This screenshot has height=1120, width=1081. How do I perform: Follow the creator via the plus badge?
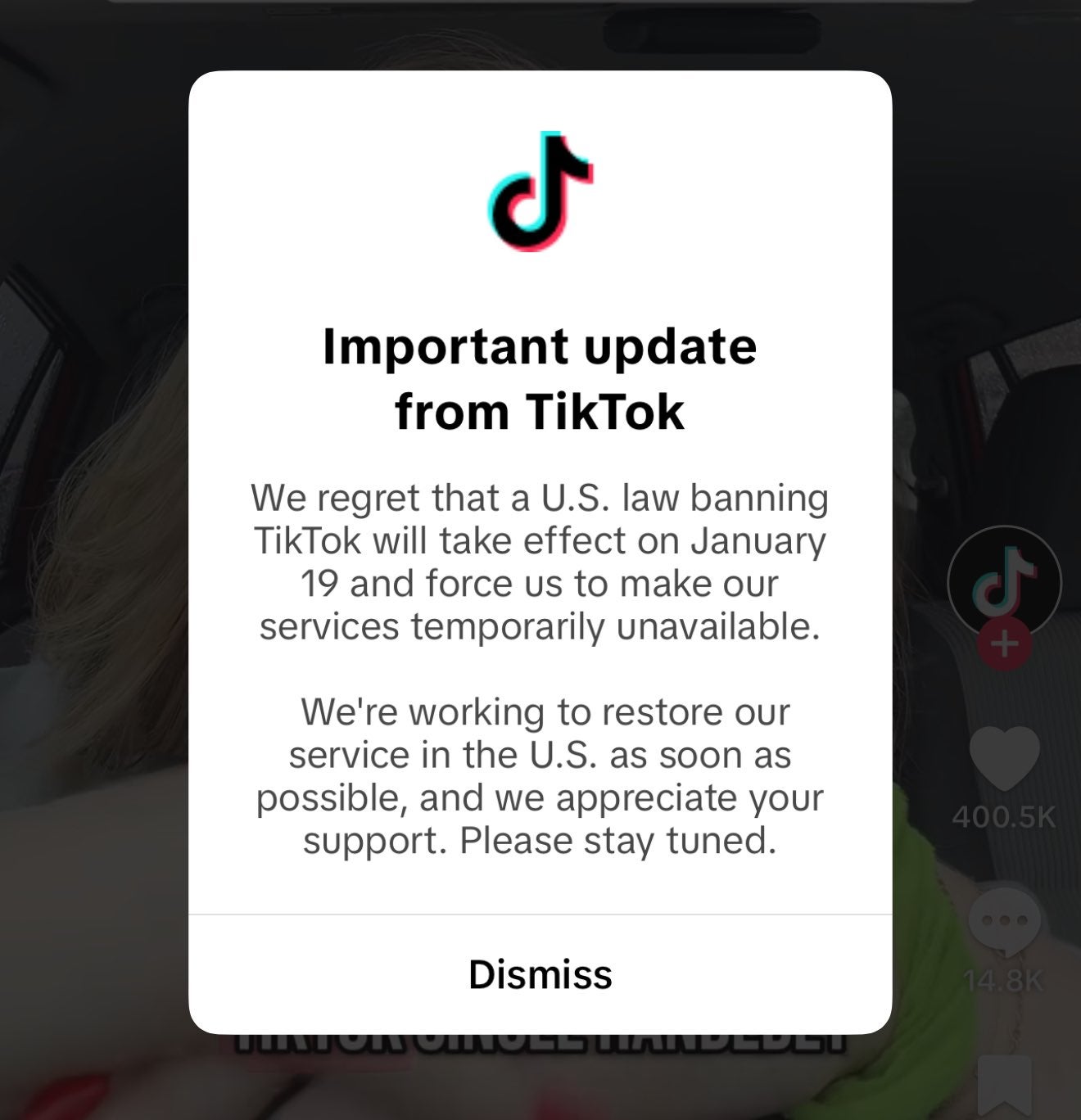tap(1004, 646)
